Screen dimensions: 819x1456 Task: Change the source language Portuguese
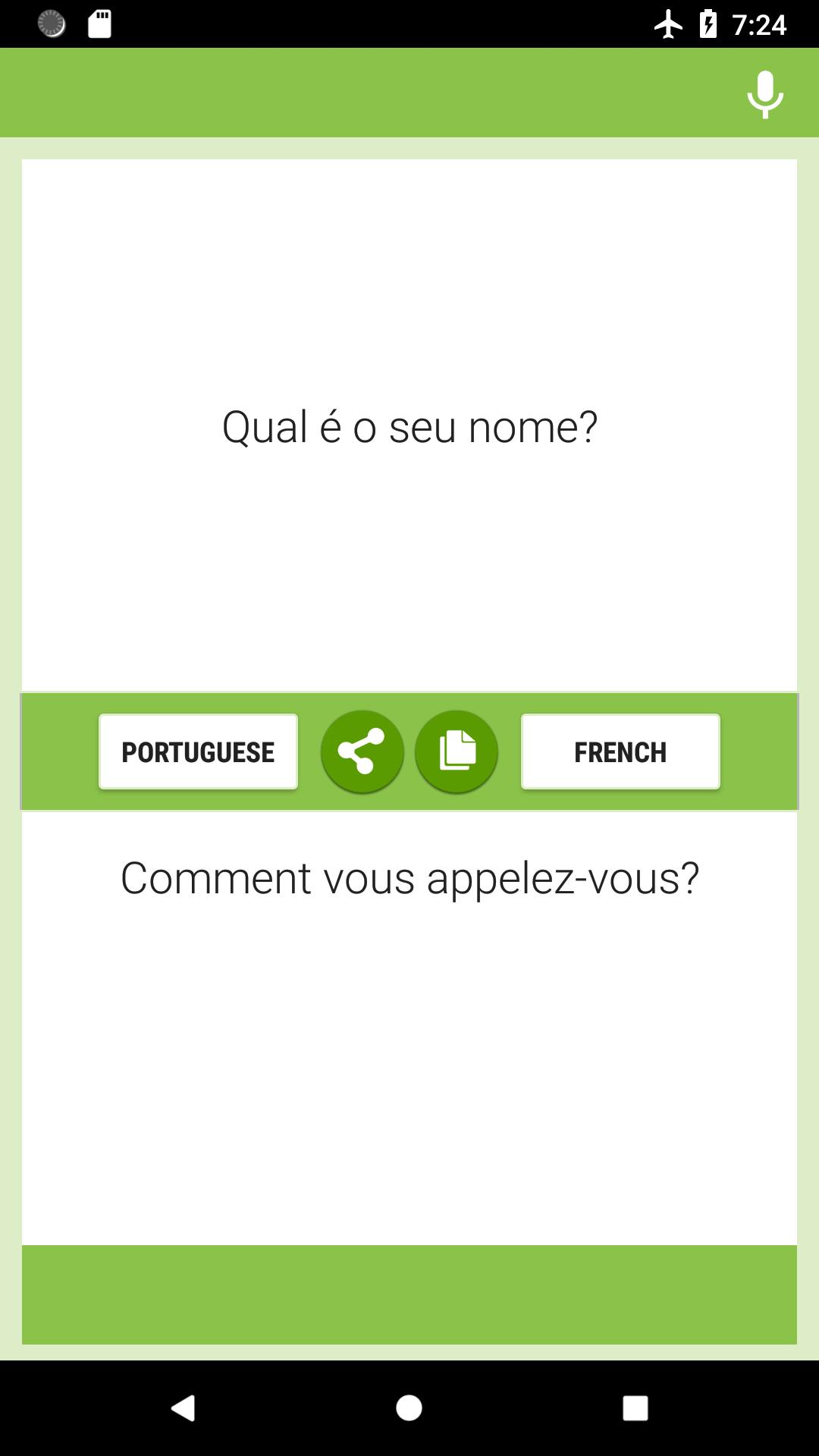[198, 752]
